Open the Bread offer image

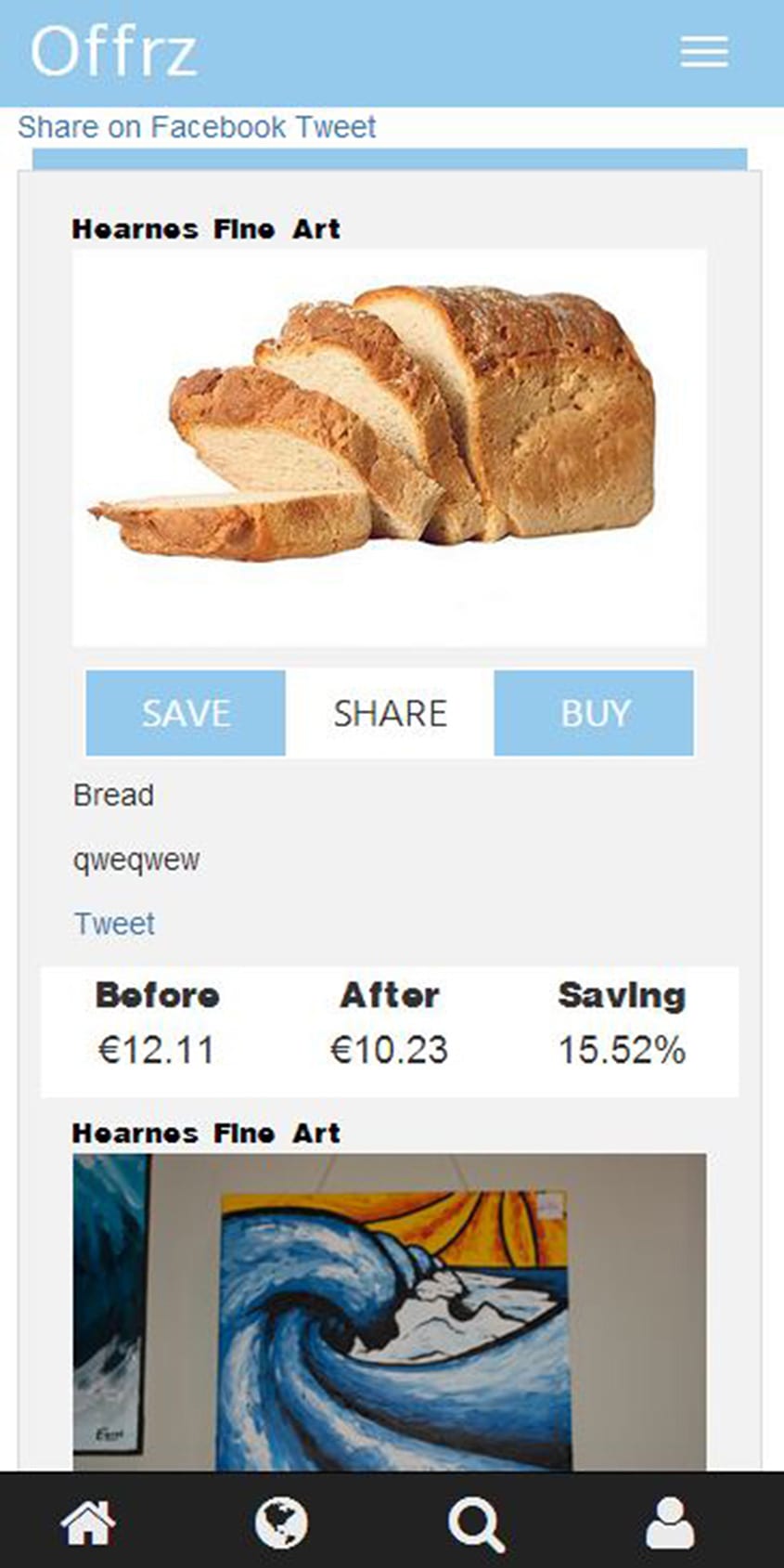389,447
